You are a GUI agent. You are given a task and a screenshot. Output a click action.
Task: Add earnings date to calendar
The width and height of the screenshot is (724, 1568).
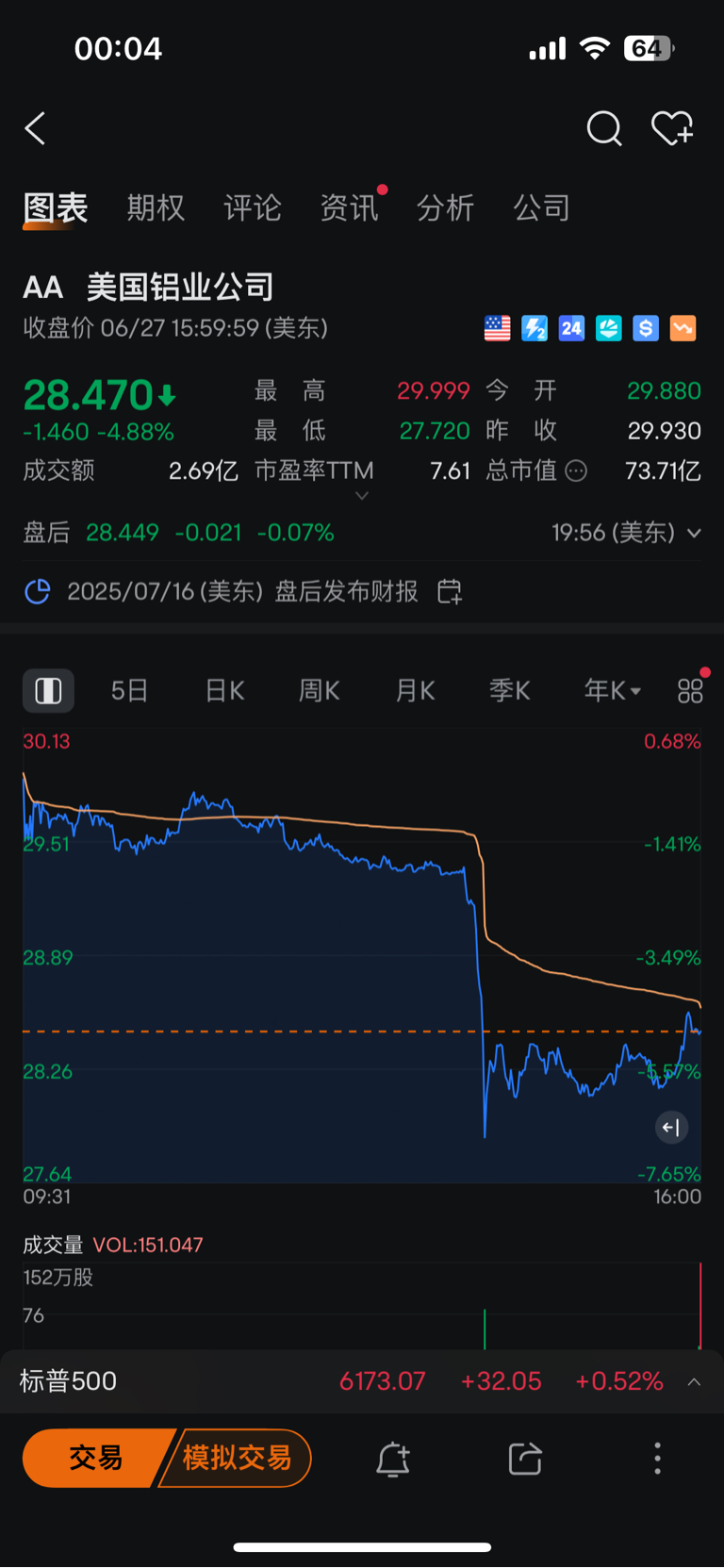(x=450, y=592)
